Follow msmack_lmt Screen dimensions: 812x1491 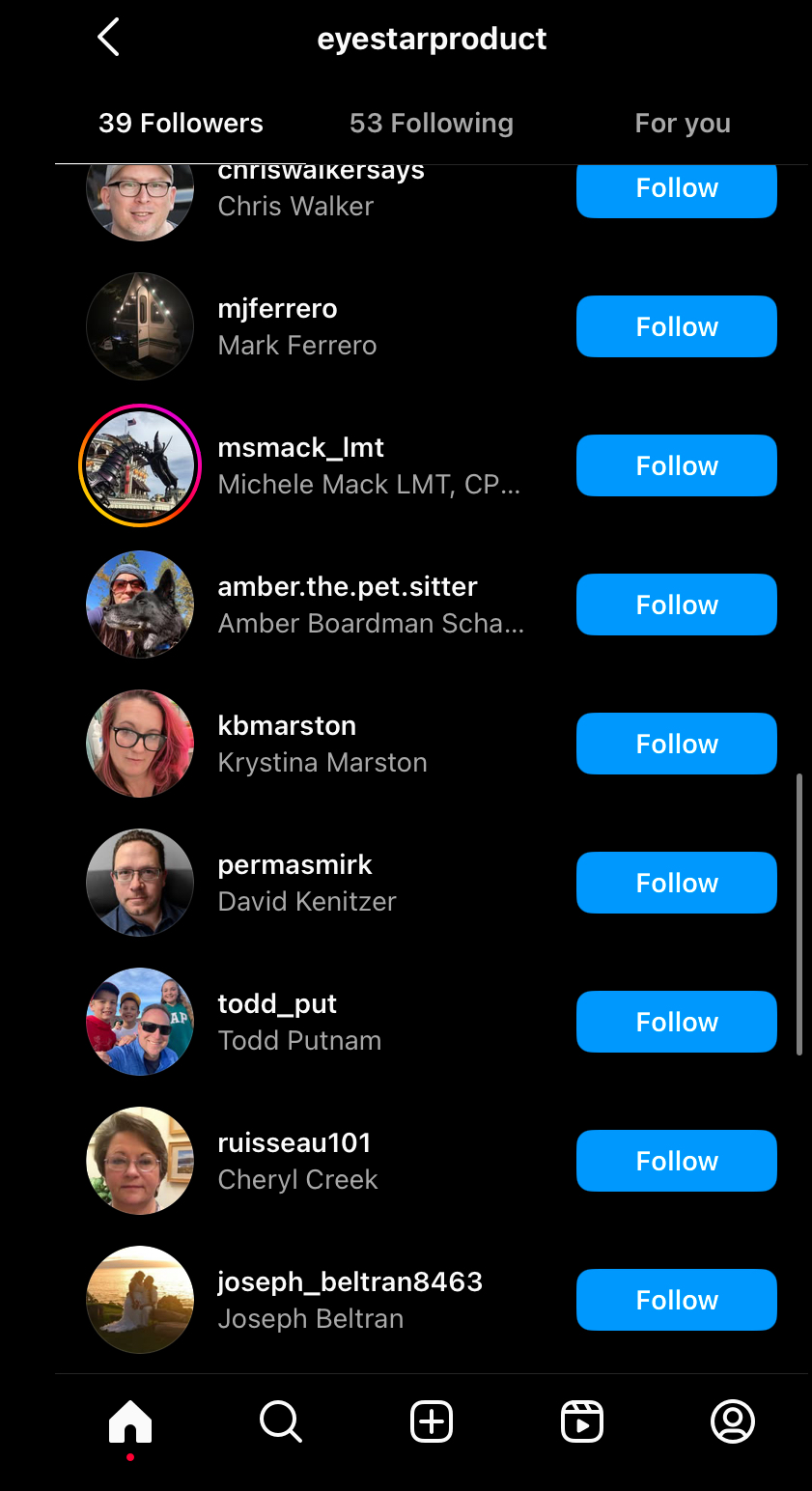[x=677, y=465]
